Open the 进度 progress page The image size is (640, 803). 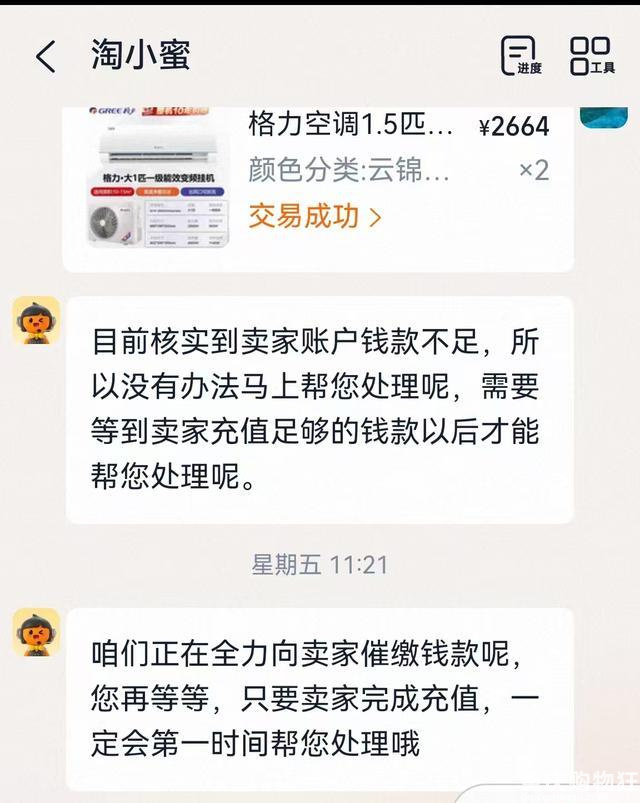point(519,56)
